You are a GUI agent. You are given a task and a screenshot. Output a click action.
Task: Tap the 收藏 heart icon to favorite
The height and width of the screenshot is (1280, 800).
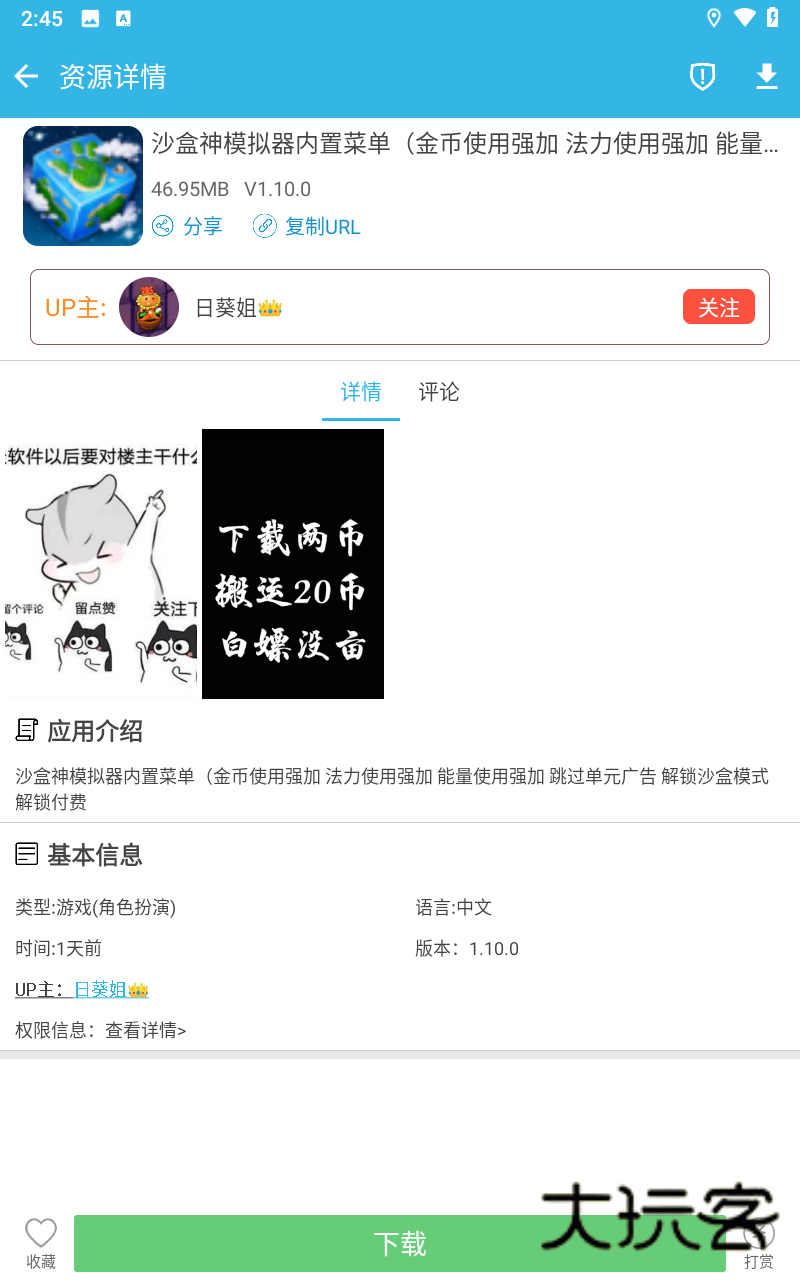click(40, 1231)
